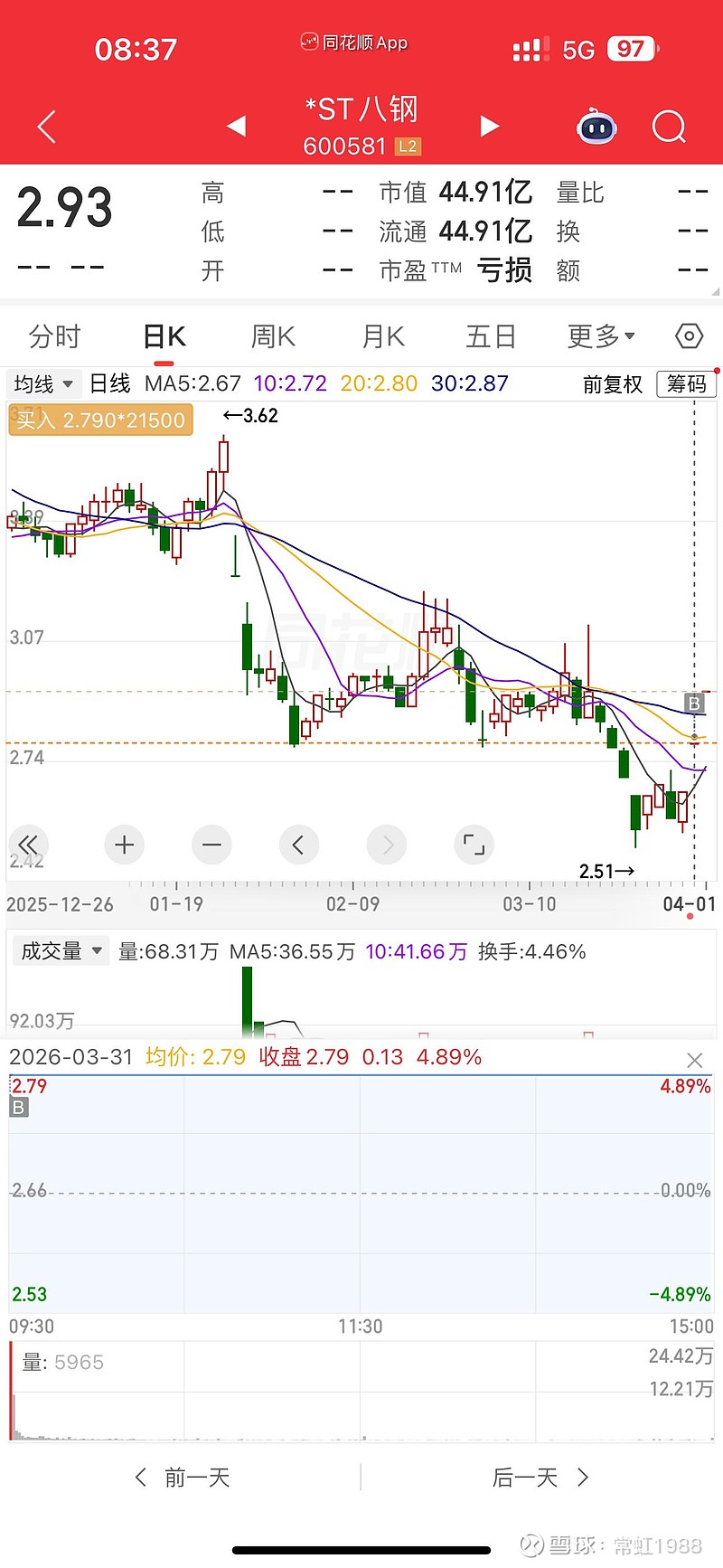Viewport: 723px width, 1568px height.
Task: Move the chart cursor one candle left
Action: point(298,845)
